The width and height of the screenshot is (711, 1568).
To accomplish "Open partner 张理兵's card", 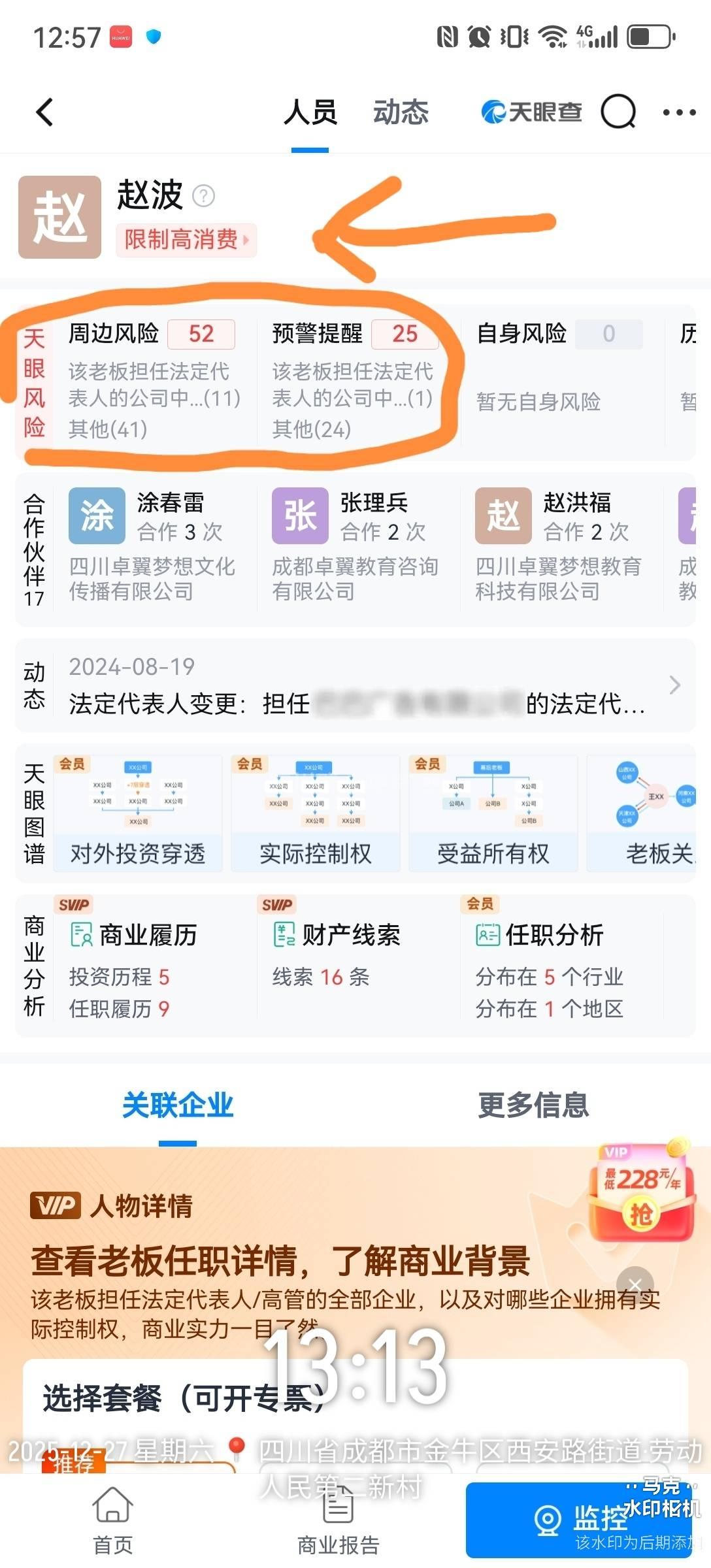I will click(356, 544).
